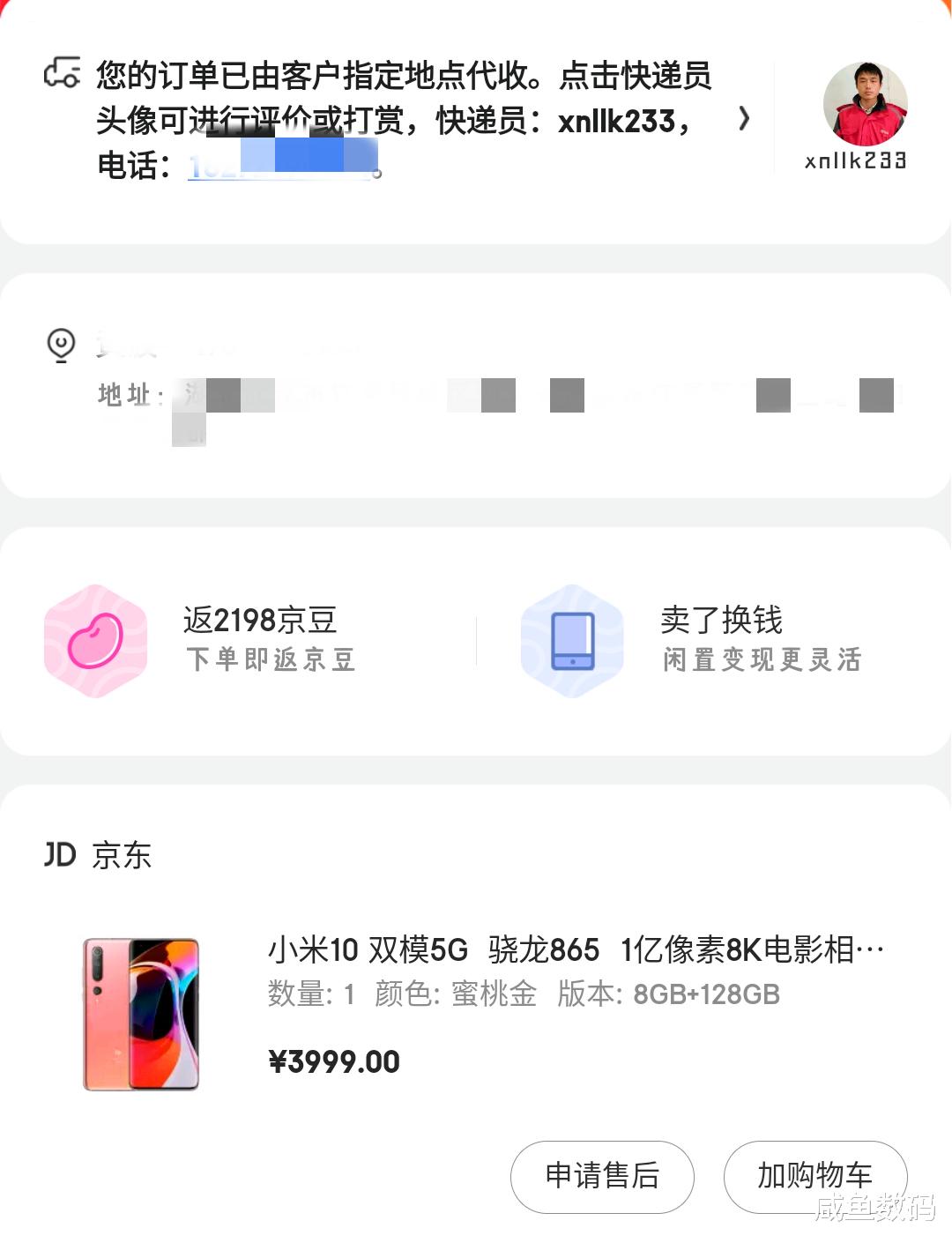The image size is (952, 1243).
Task: Click the 8GB+128GB version label
Action: (x=704, y=994)
